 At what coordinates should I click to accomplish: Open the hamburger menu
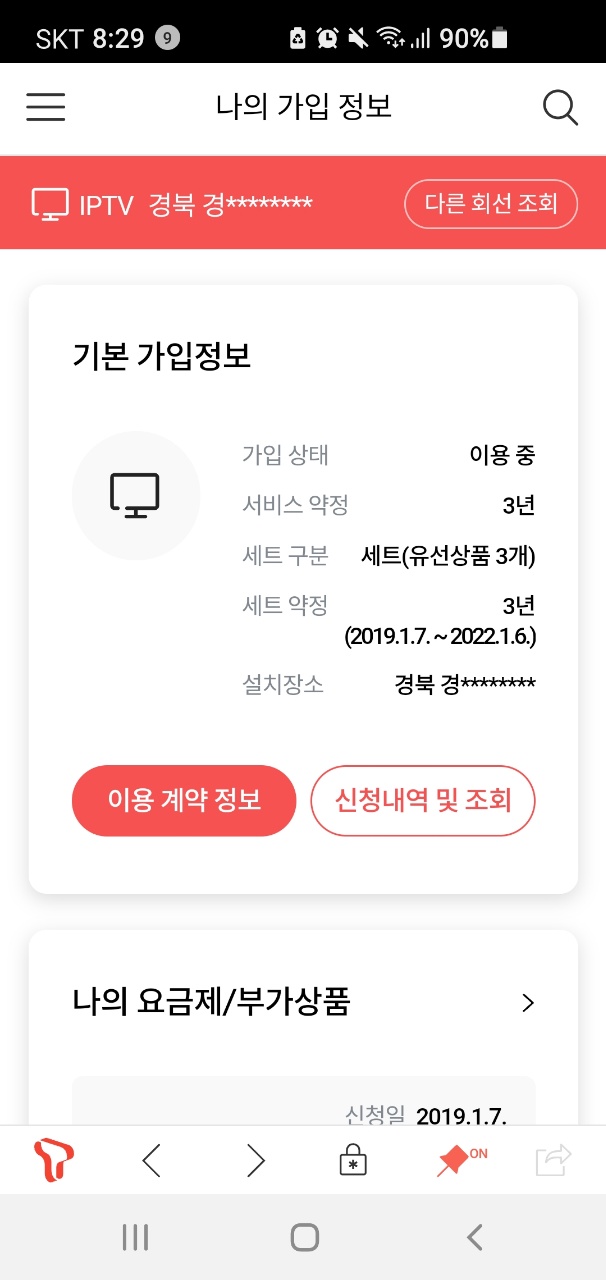point(46,107)
